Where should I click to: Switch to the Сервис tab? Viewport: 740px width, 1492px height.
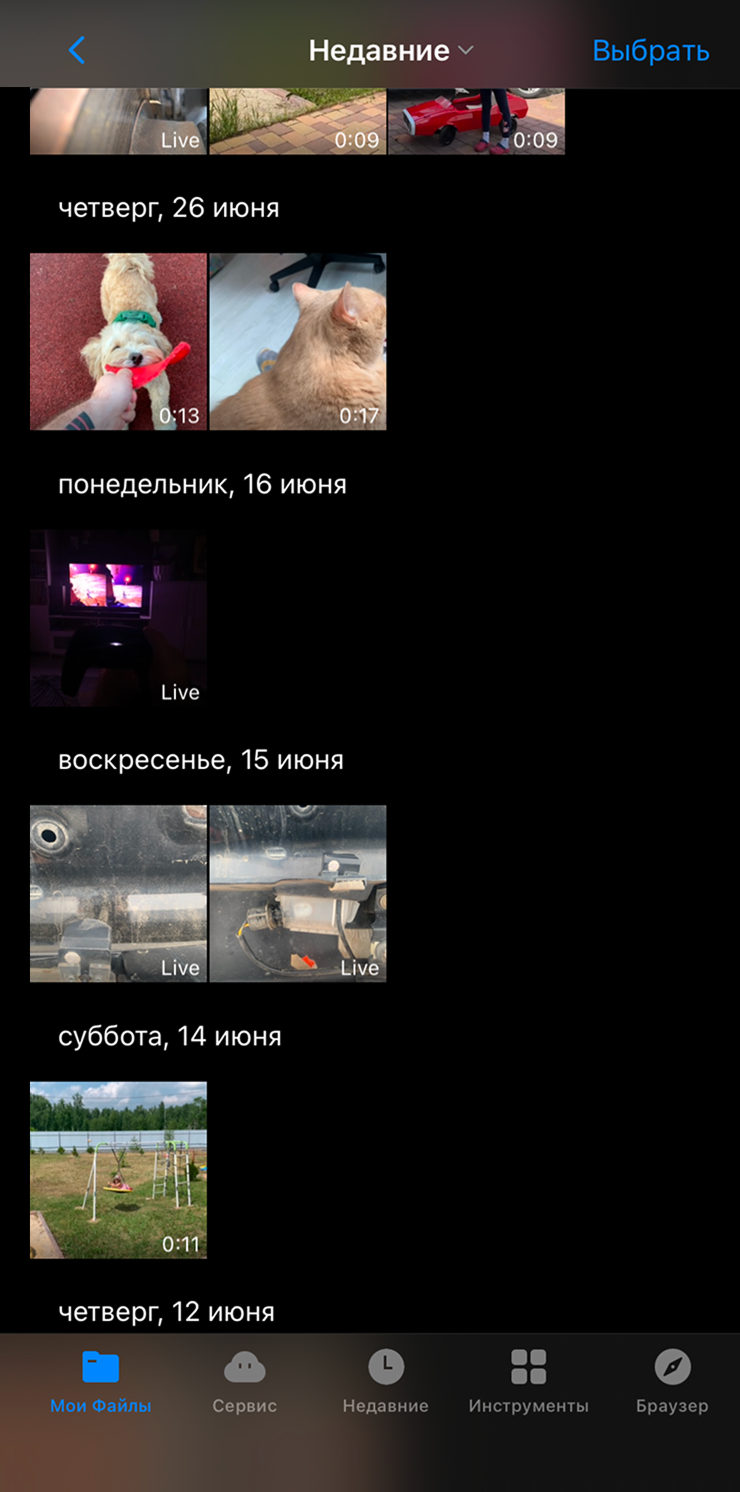point(244,1380)
